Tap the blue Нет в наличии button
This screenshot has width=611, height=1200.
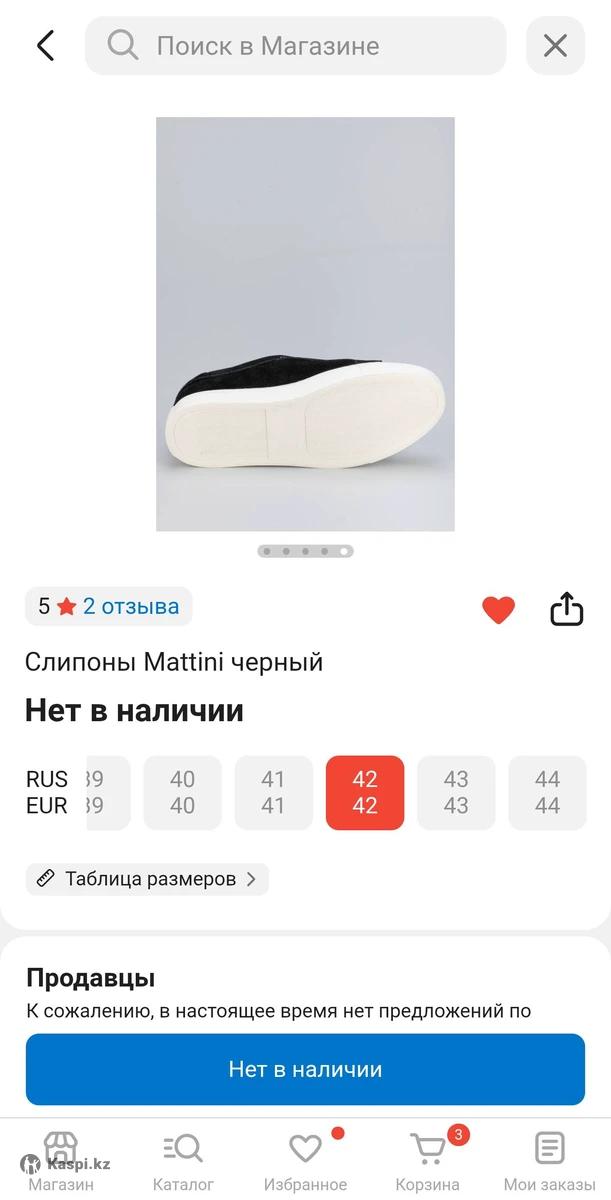pos(305,1069)
